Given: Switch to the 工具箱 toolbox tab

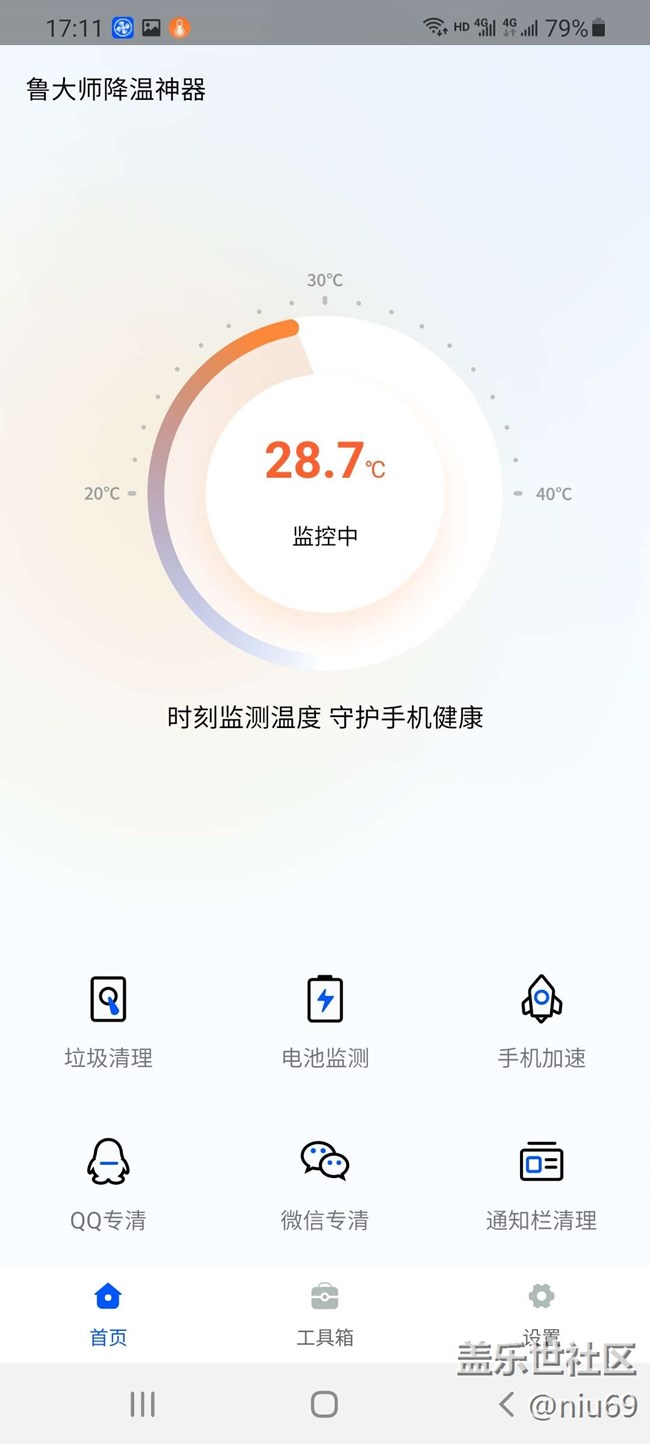Looking at the screenshot, I should tap(325, 1315).
